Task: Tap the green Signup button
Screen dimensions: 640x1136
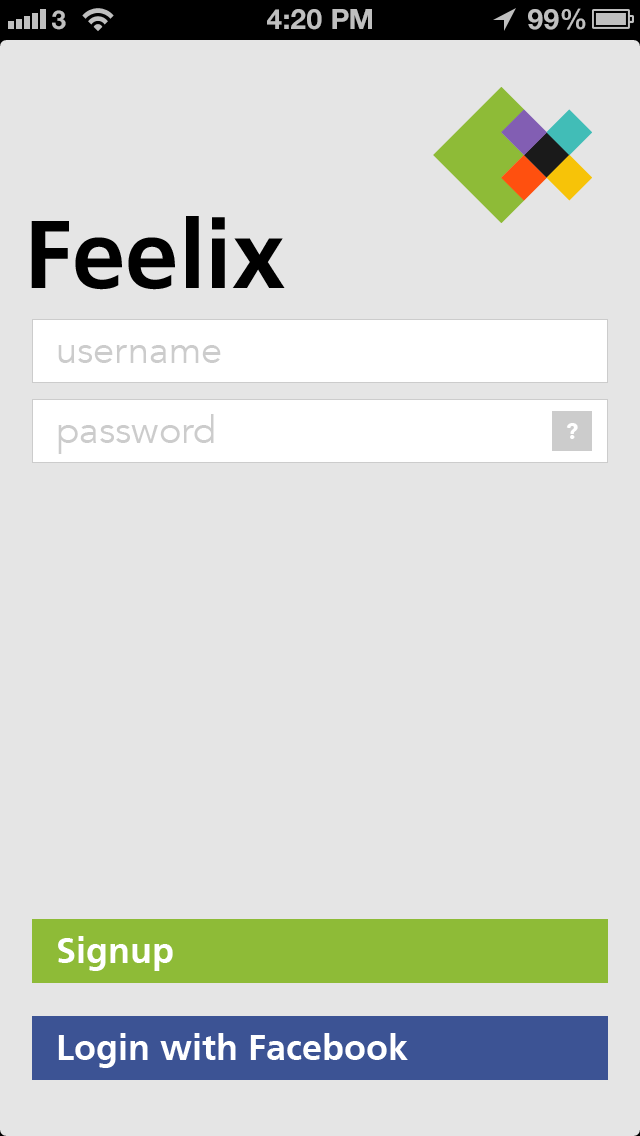Action: [x=320, y=951]
